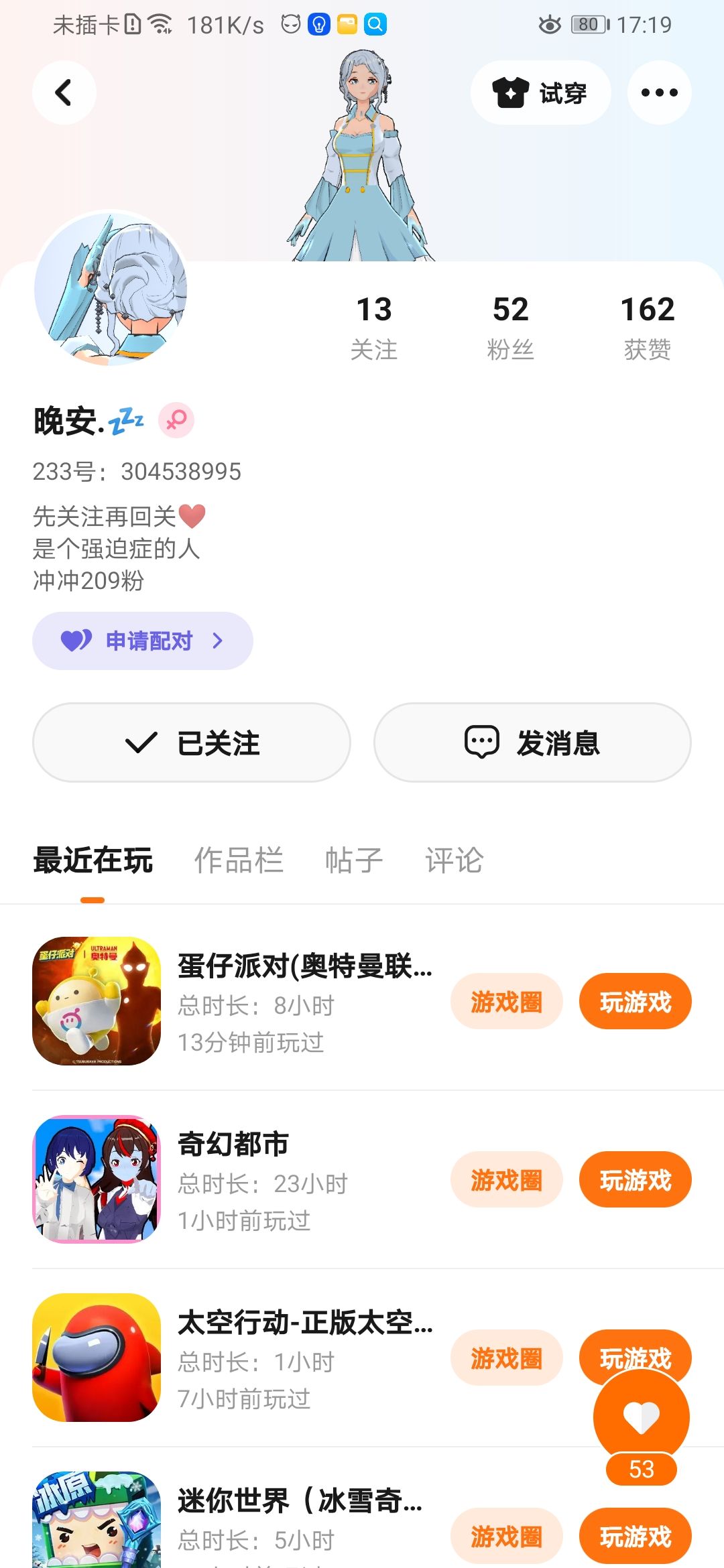View the 关注 following list

tap(373, 327)
